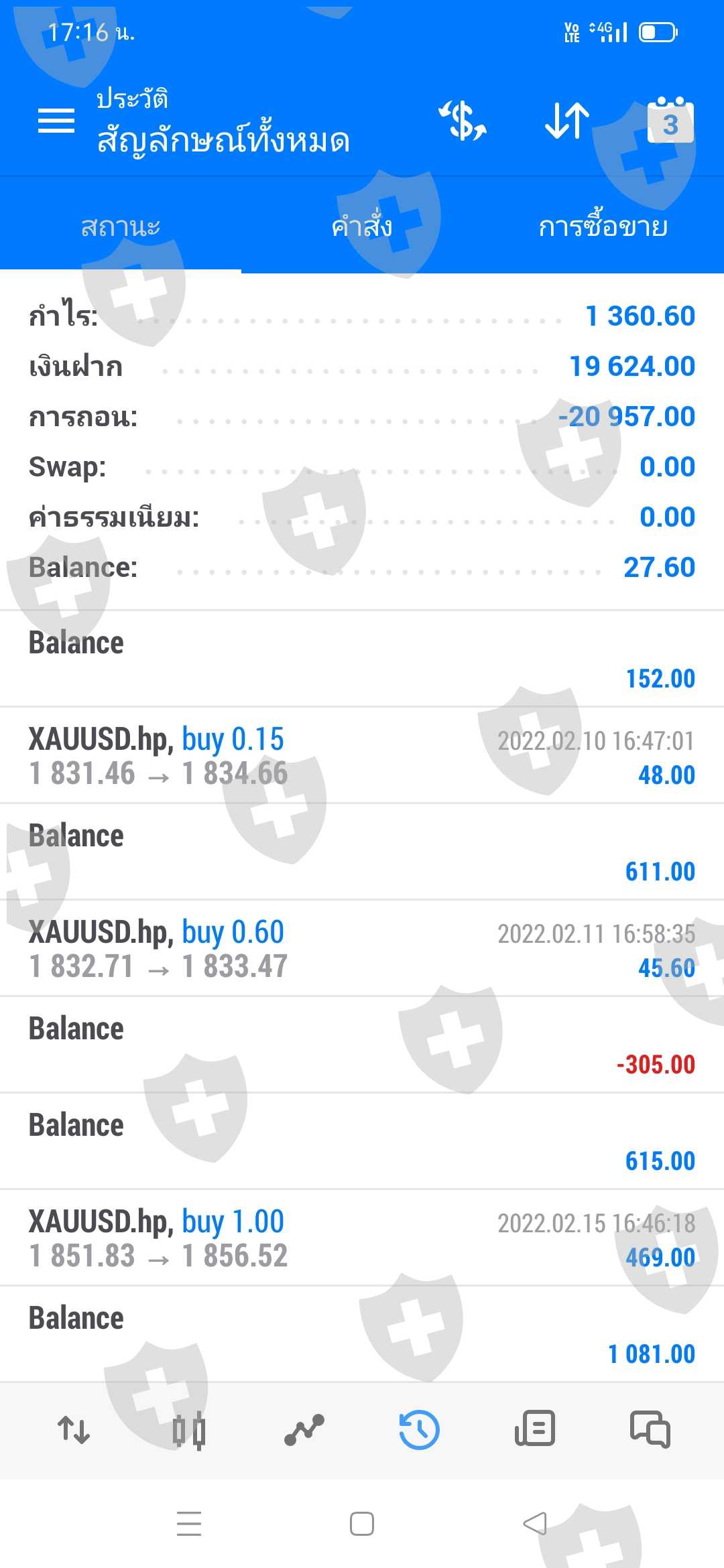
Task: Open the trade tab with trend line icon
Action: tap(304, 1429)
